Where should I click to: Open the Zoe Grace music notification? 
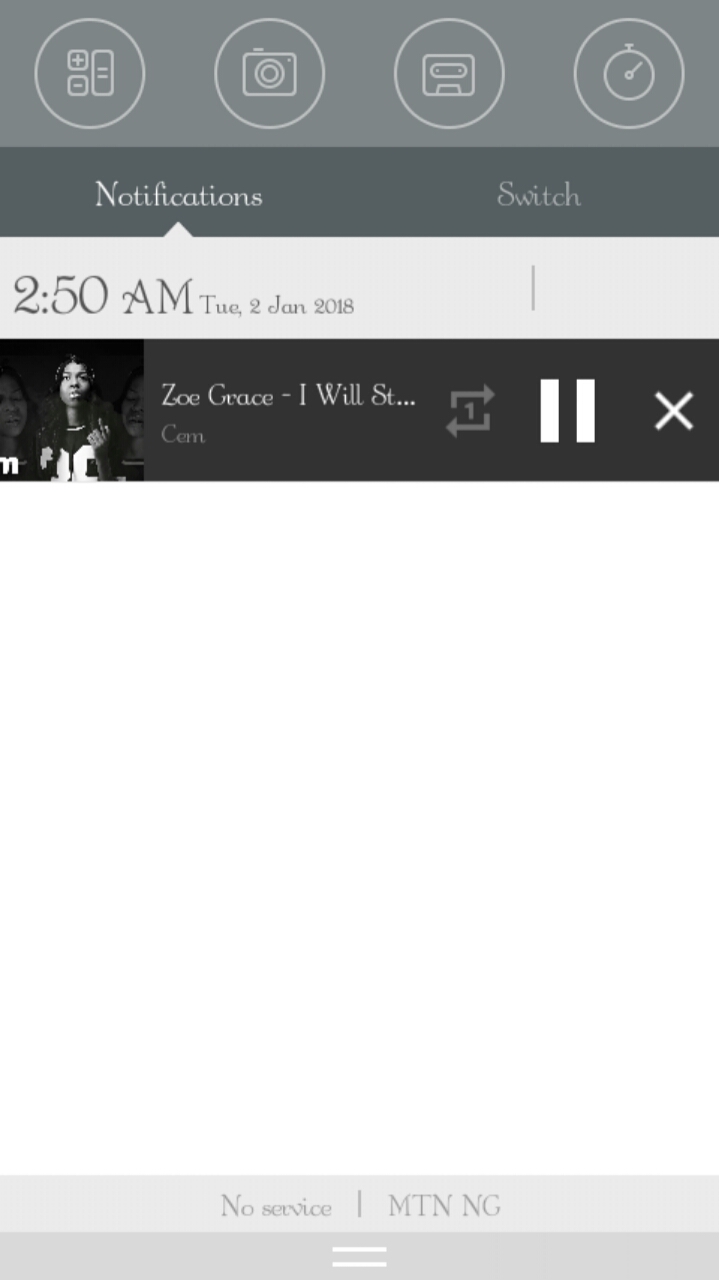click(289, 410)
